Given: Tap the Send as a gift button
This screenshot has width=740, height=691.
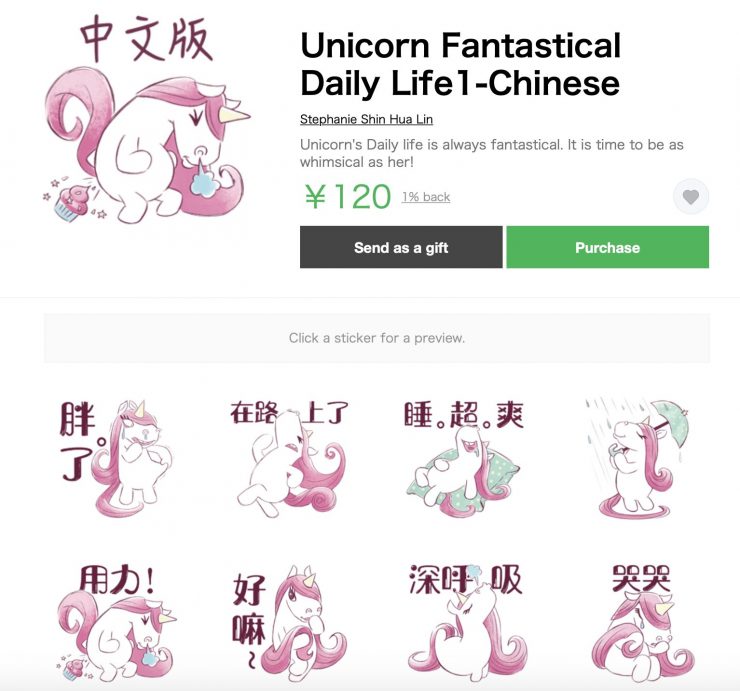Looking at the screenshot, I should (x=401, y=248).
